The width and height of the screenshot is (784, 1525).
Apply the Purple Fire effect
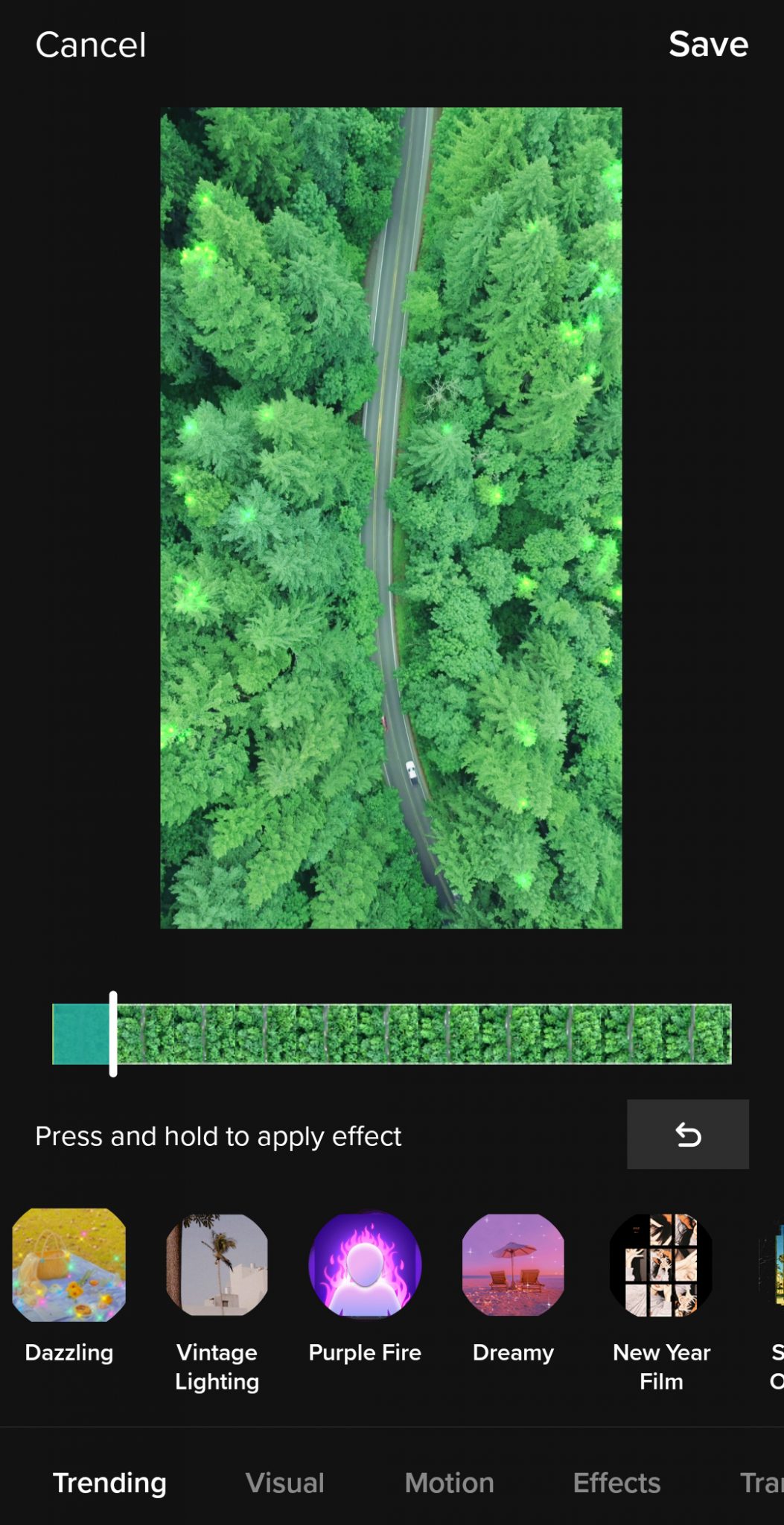coord(365,1265)
